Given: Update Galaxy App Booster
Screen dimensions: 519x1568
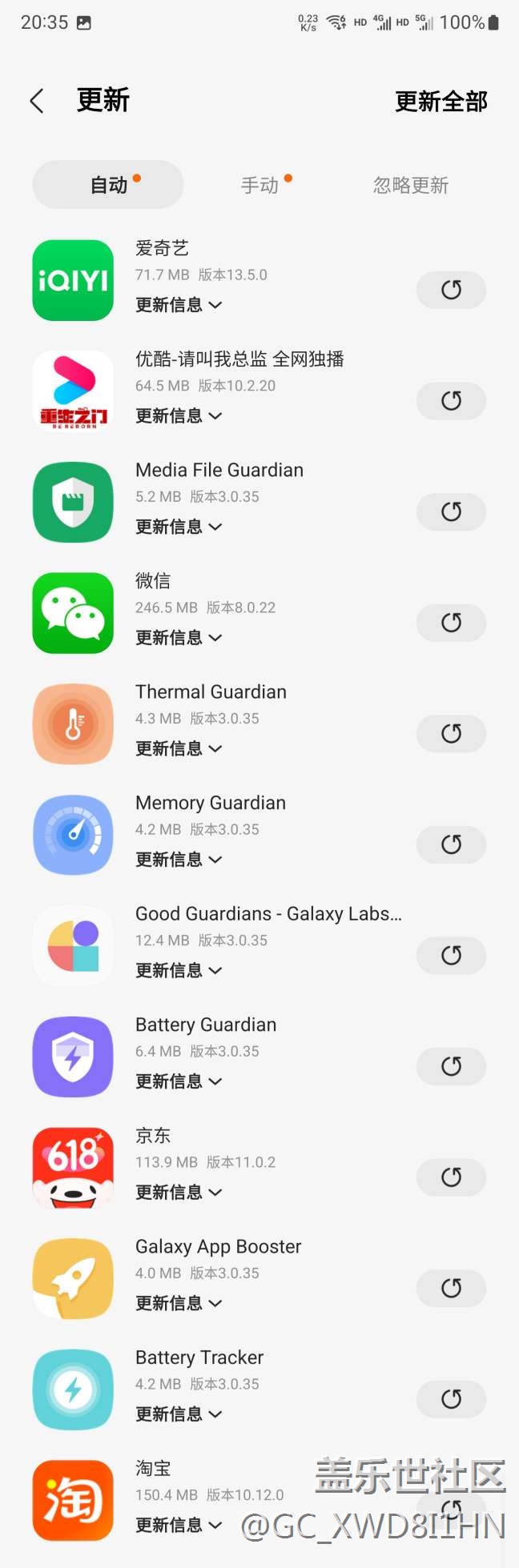Looking at the screenshot, I should pos(451,1288).
